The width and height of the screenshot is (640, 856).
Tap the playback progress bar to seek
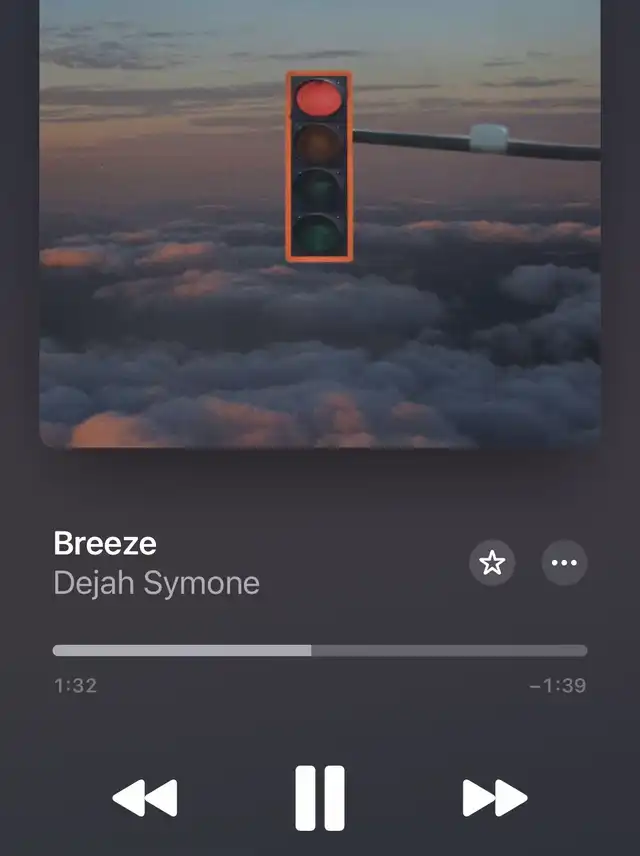[320, 650]
